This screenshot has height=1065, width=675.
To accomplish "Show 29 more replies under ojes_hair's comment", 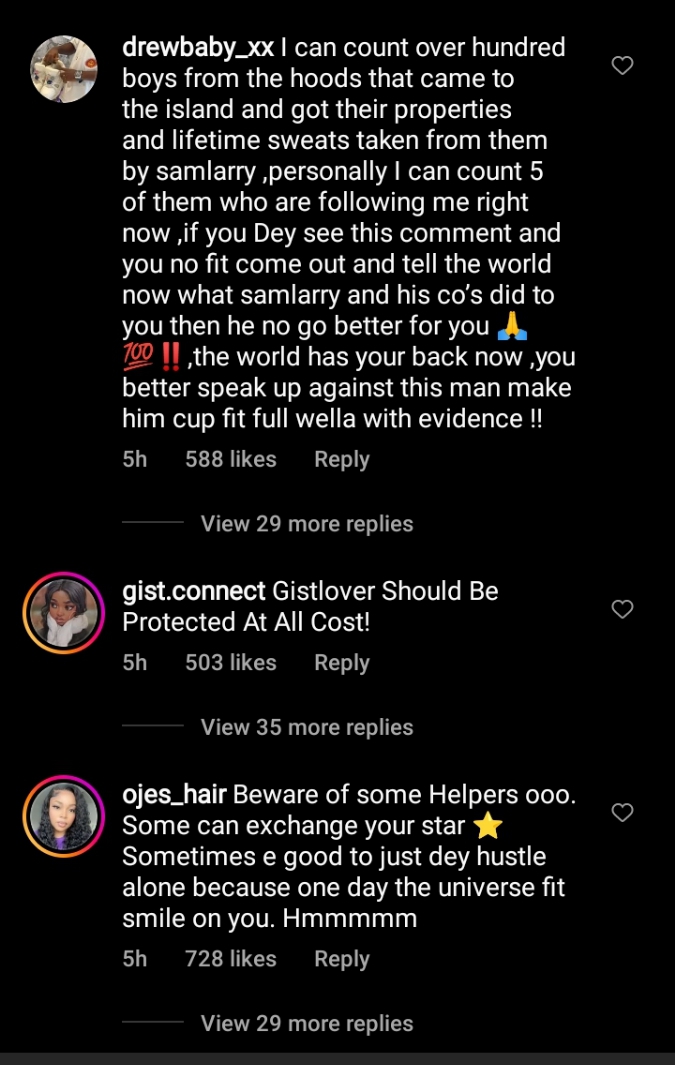I will click(x=306, y=1023).
